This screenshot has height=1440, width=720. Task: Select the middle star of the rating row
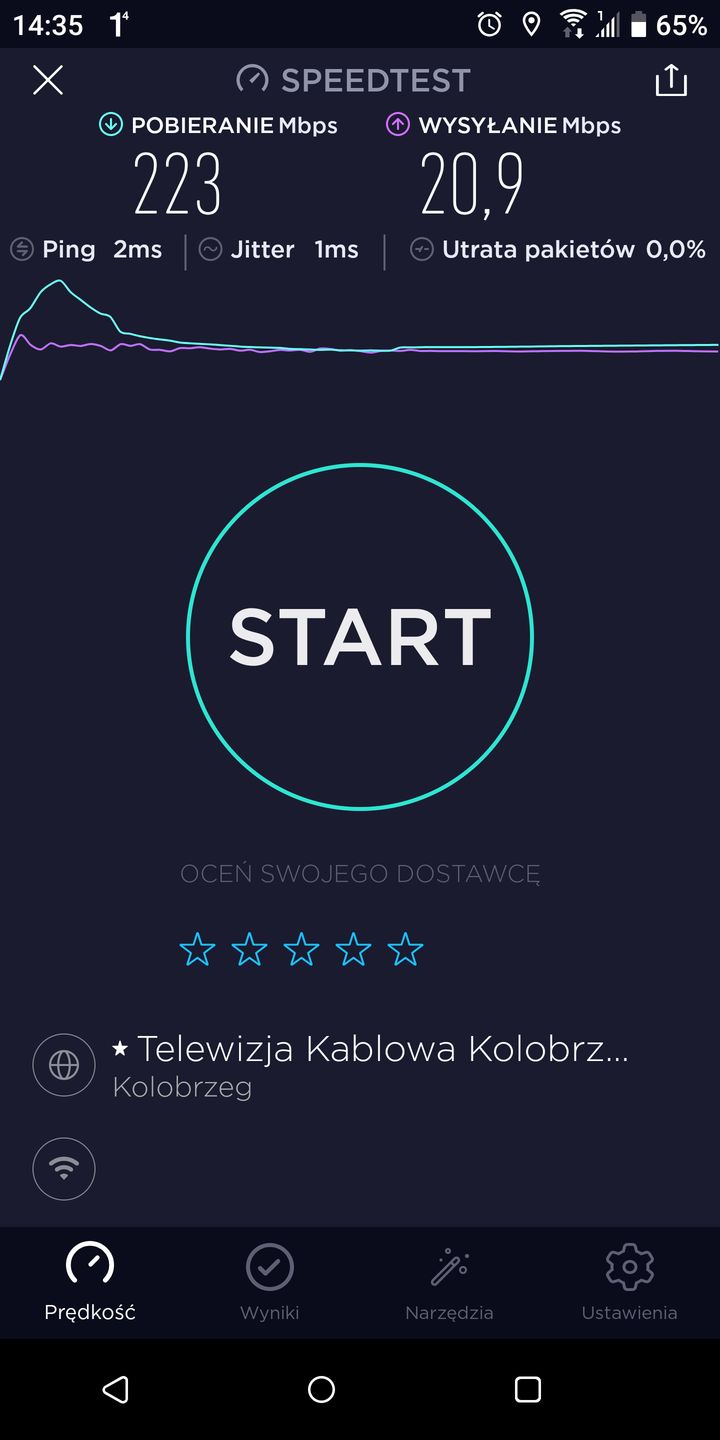[x=301, y=948]
